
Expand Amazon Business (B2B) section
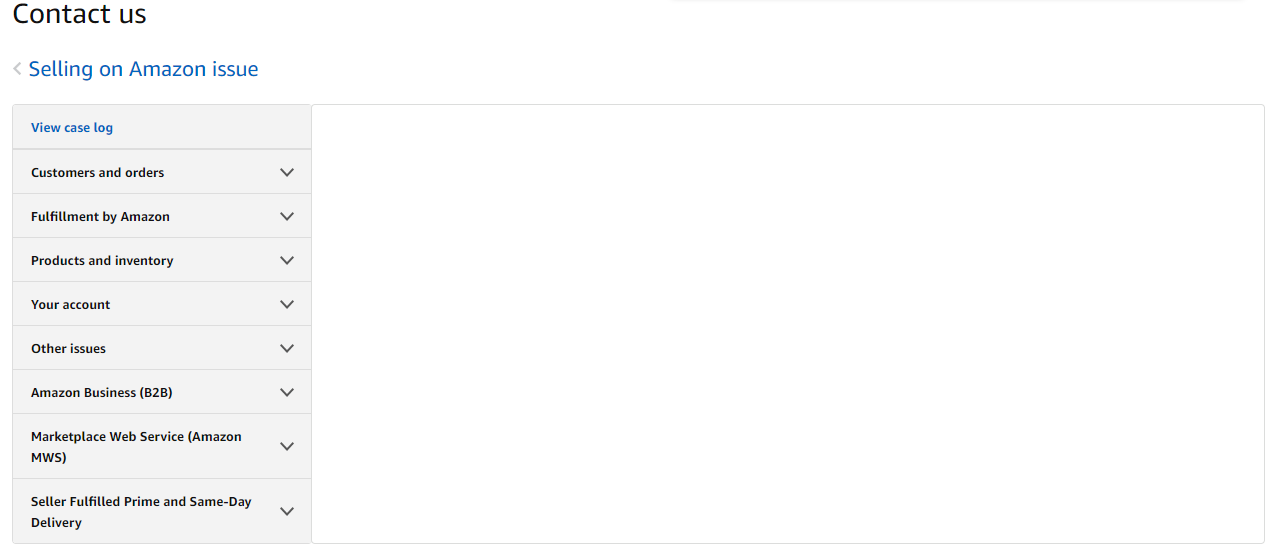click(x=161, y=393)
